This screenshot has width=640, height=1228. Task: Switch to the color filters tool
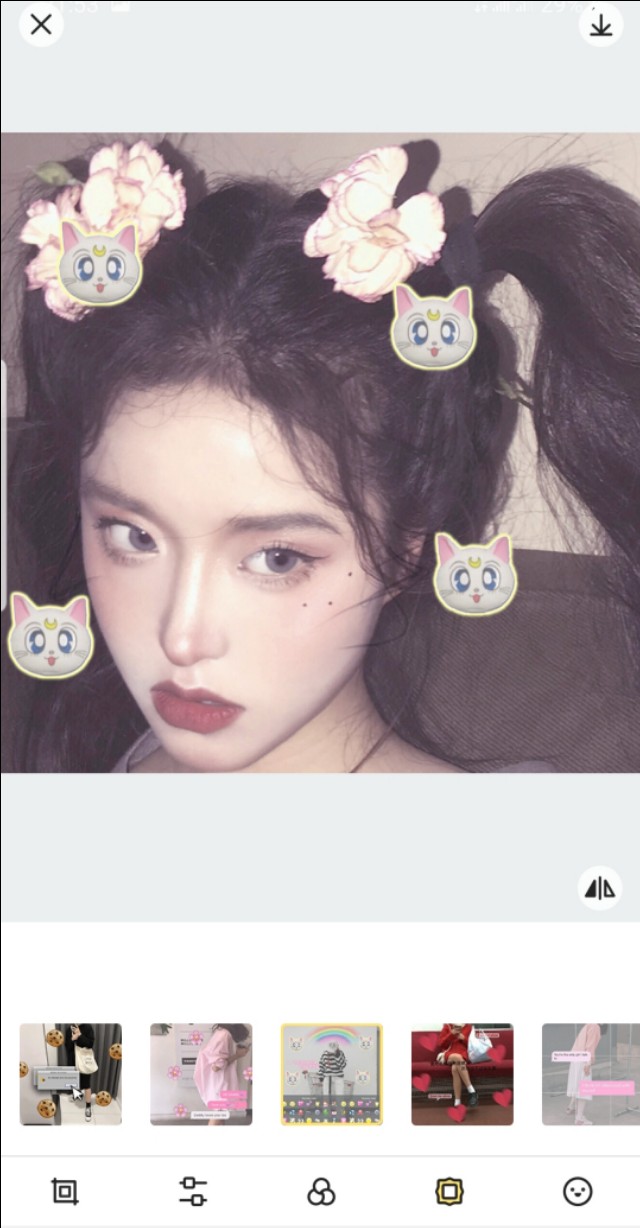click(x=321, y=1191)
